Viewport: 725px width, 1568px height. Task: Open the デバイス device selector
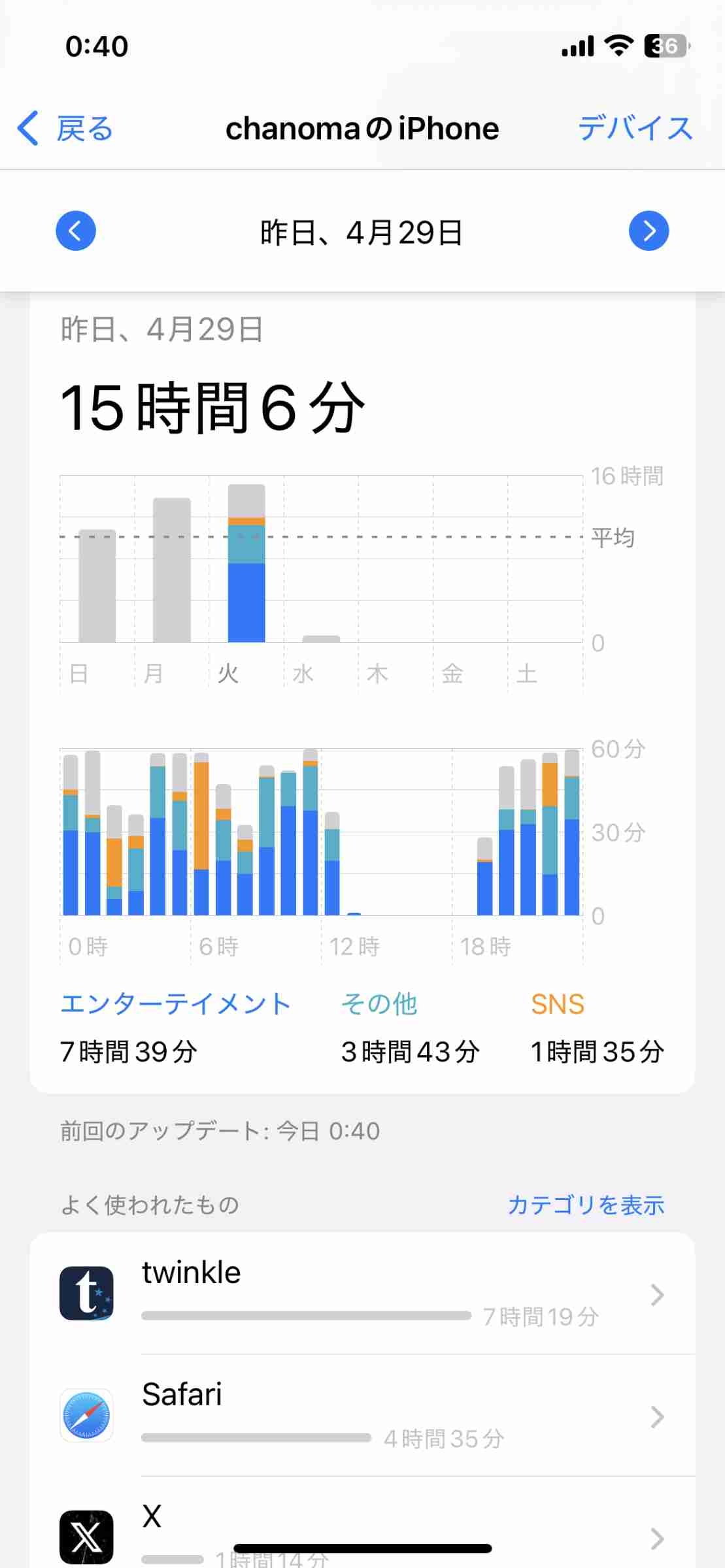click(x=635, y=128)
